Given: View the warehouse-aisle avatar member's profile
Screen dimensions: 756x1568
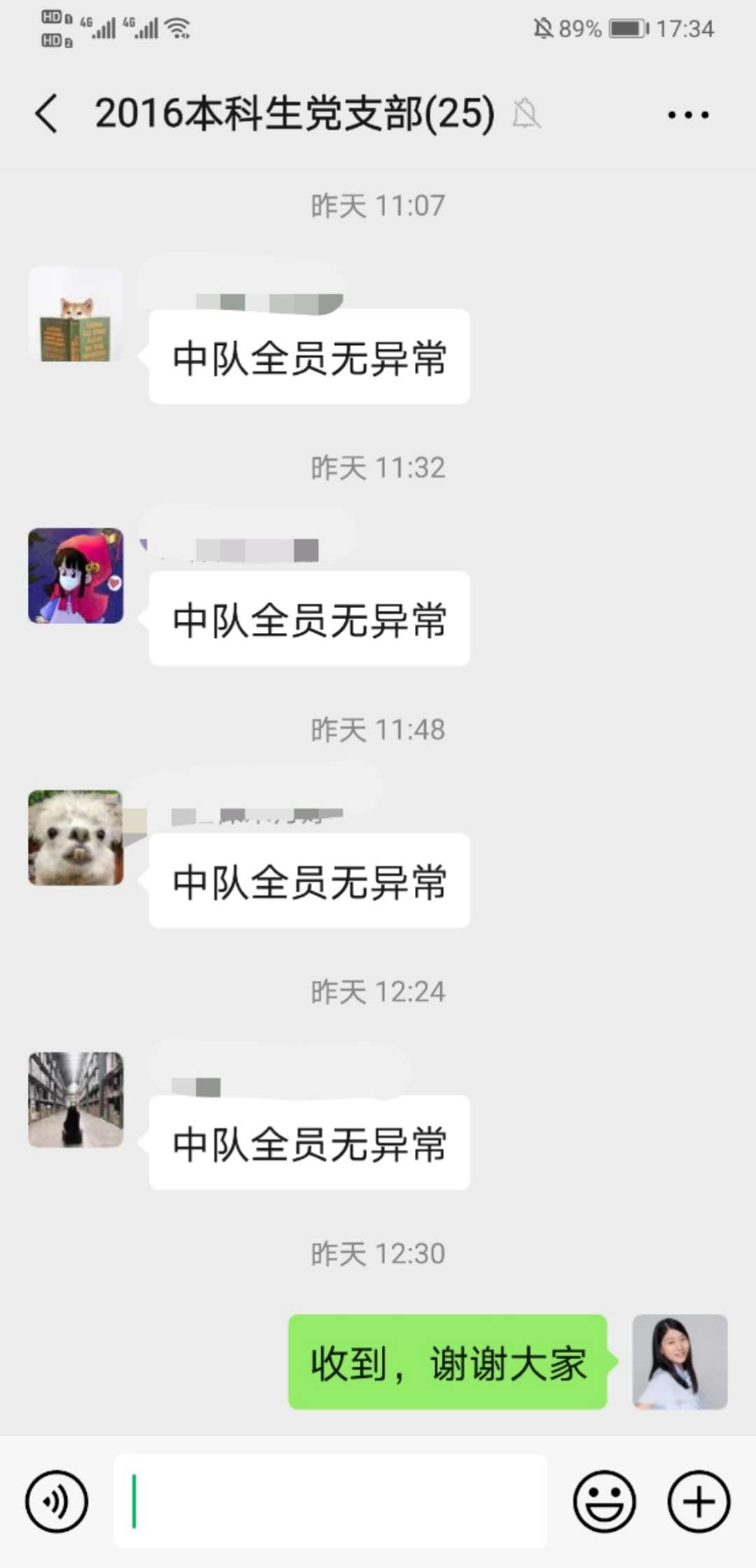Looking at the screenshot, I should pos(76,1099).
